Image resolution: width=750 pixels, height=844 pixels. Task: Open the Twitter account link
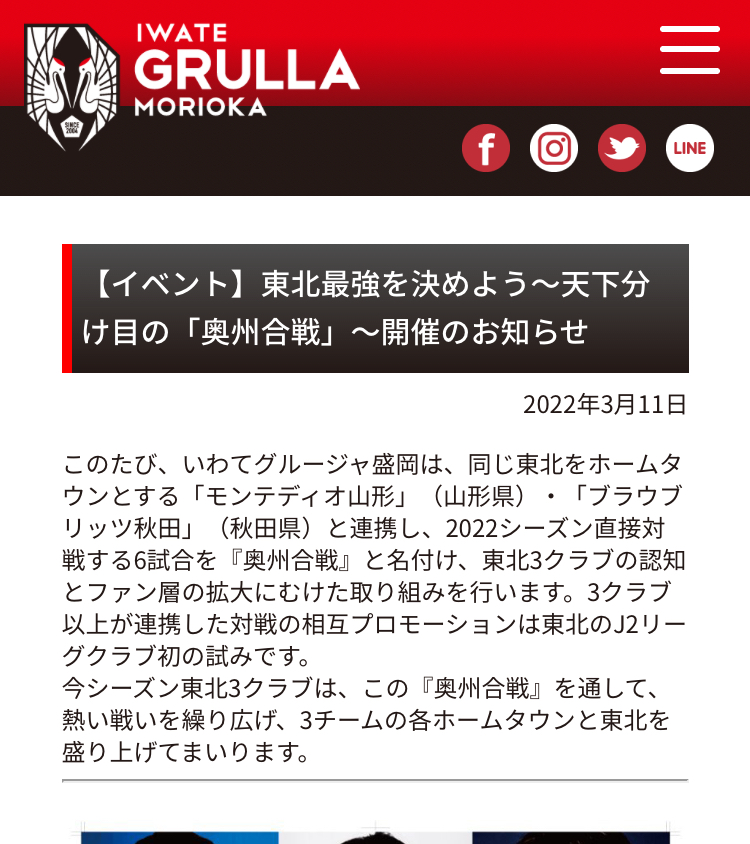(x=622, y=148)
